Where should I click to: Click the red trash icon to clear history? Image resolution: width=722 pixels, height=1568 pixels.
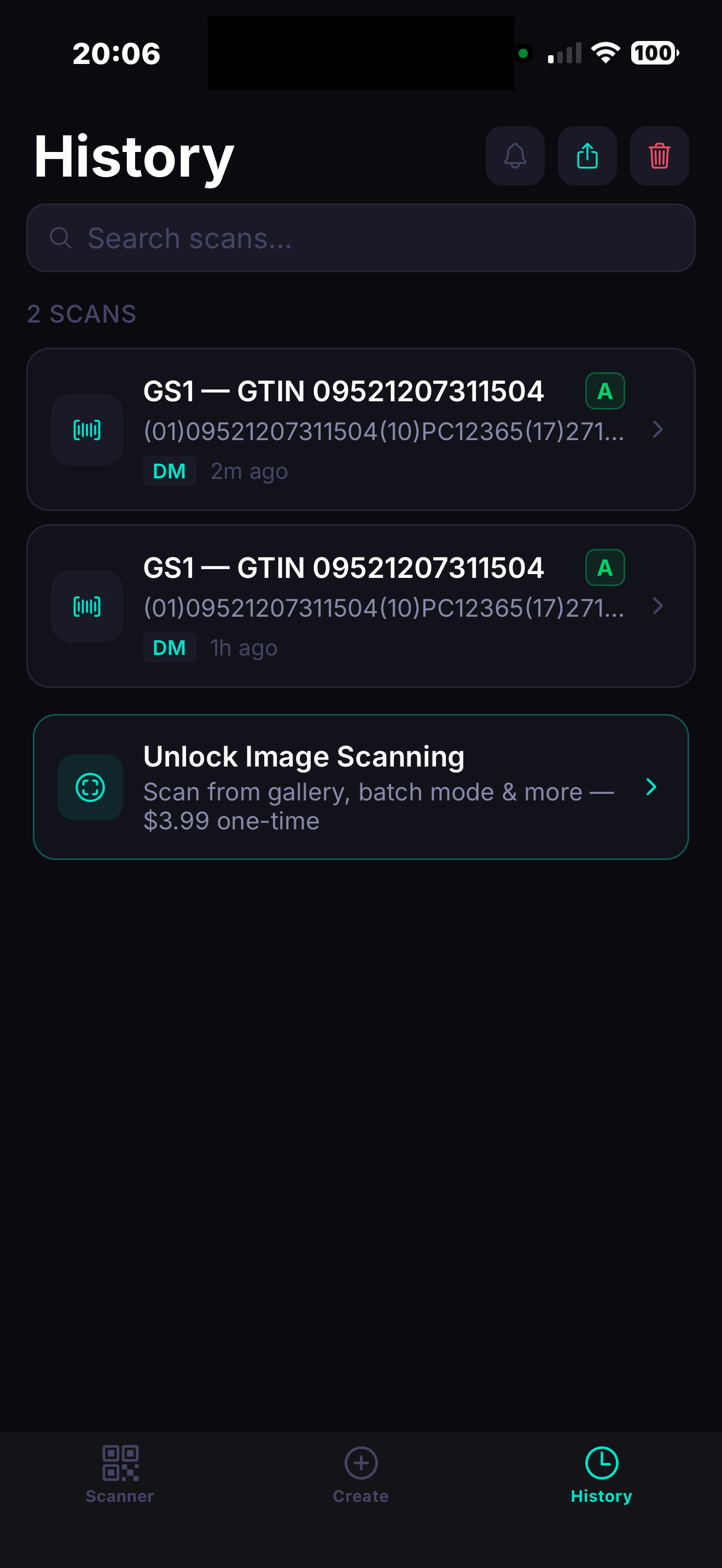pos(659,156)
